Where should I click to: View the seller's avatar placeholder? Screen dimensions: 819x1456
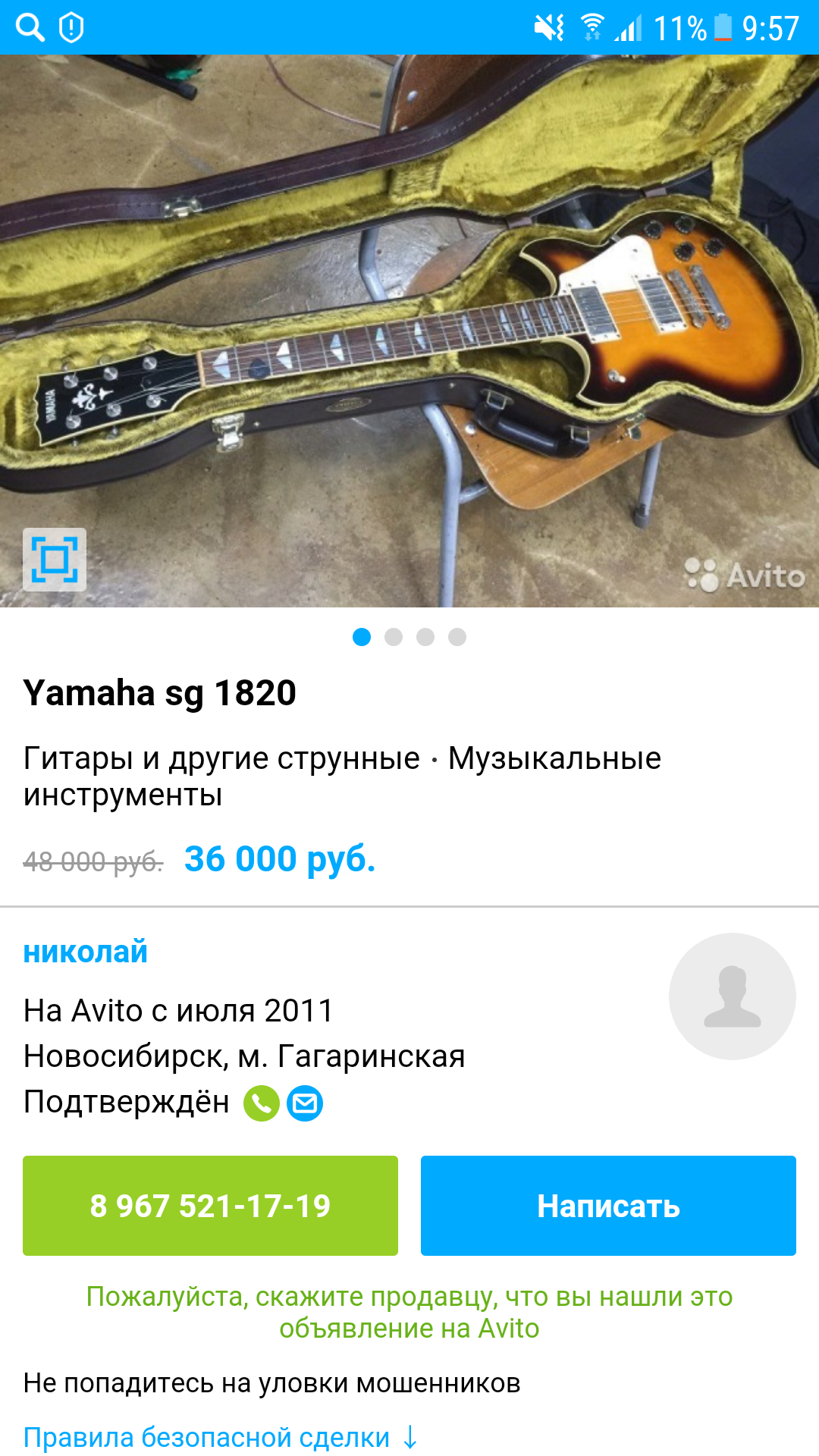732,996
